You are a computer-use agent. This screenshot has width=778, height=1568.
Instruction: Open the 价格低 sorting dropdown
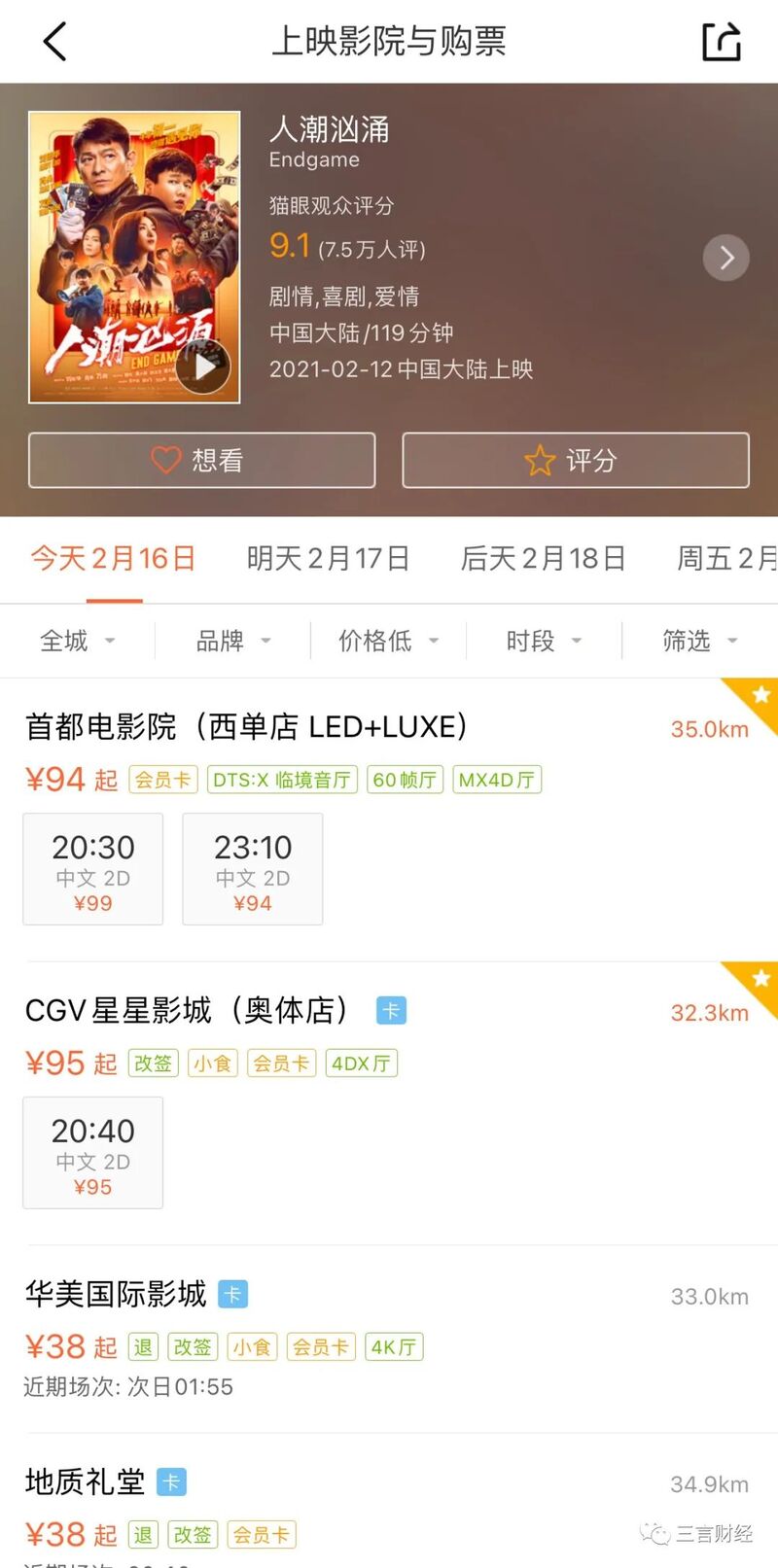[x=388, y=641]
